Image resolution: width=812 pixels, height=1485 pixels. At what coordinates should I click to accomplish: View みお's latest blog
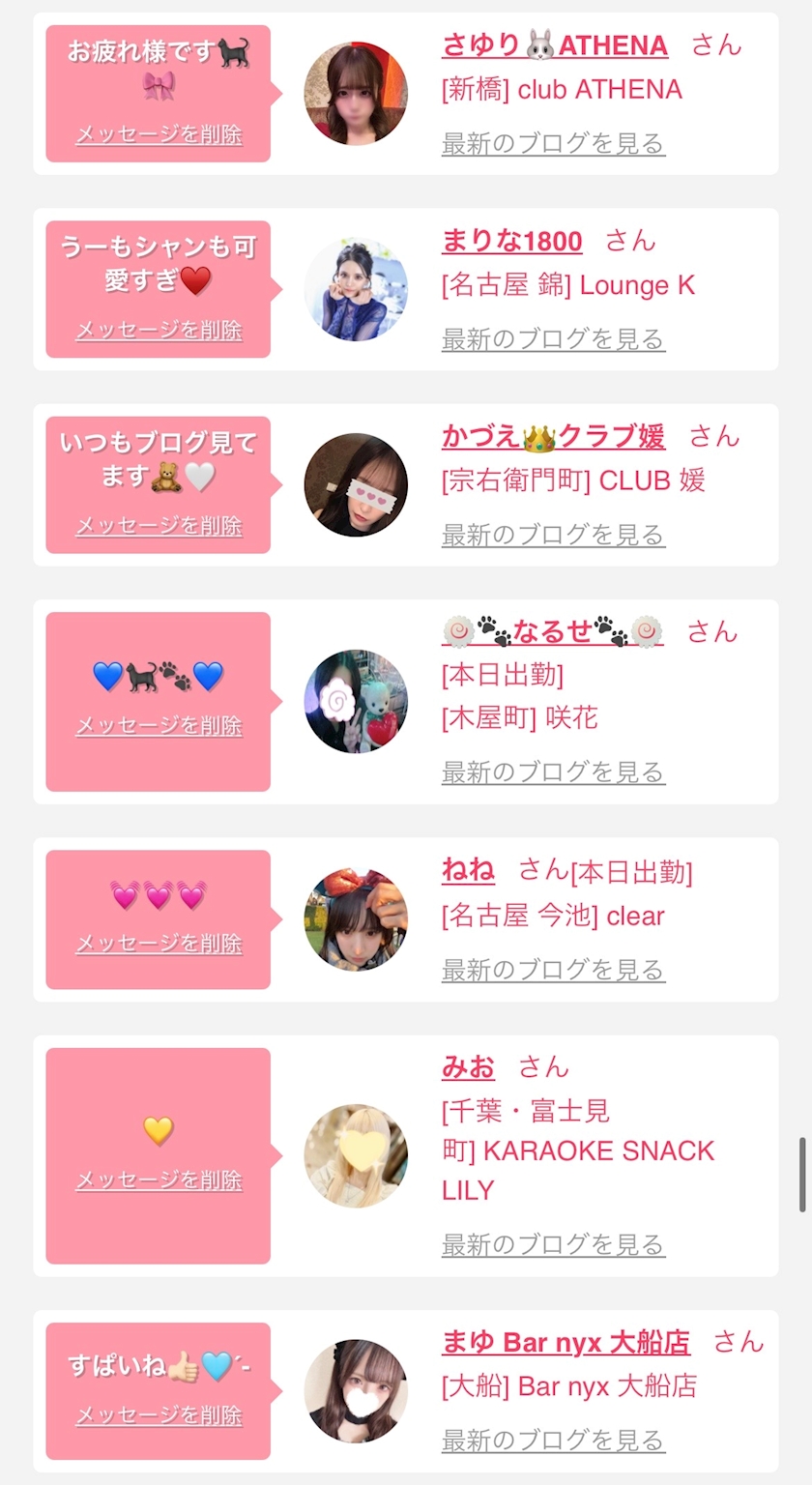(553, 1243)
